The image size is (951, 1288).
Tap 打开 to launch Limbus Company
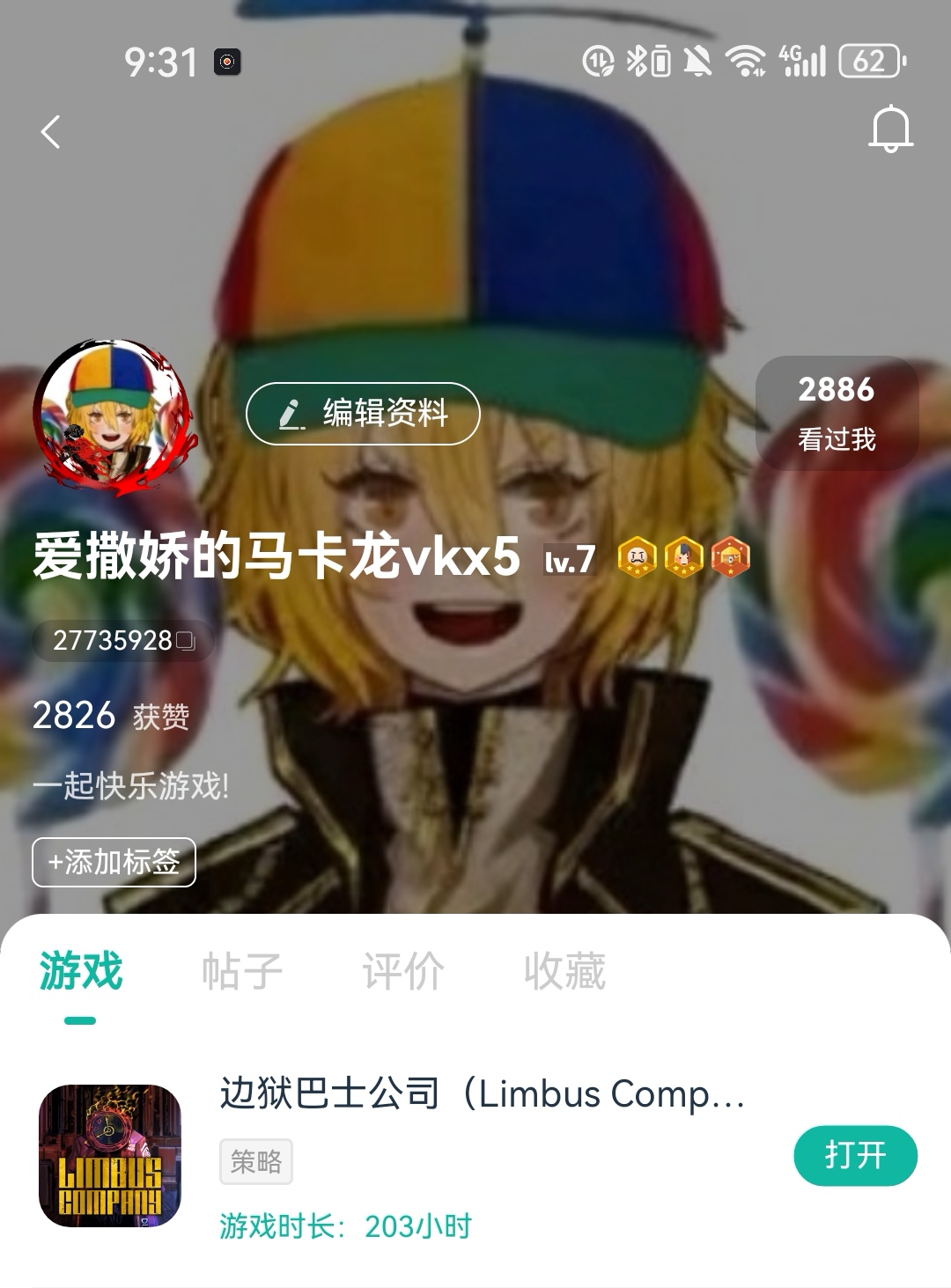854,1155
